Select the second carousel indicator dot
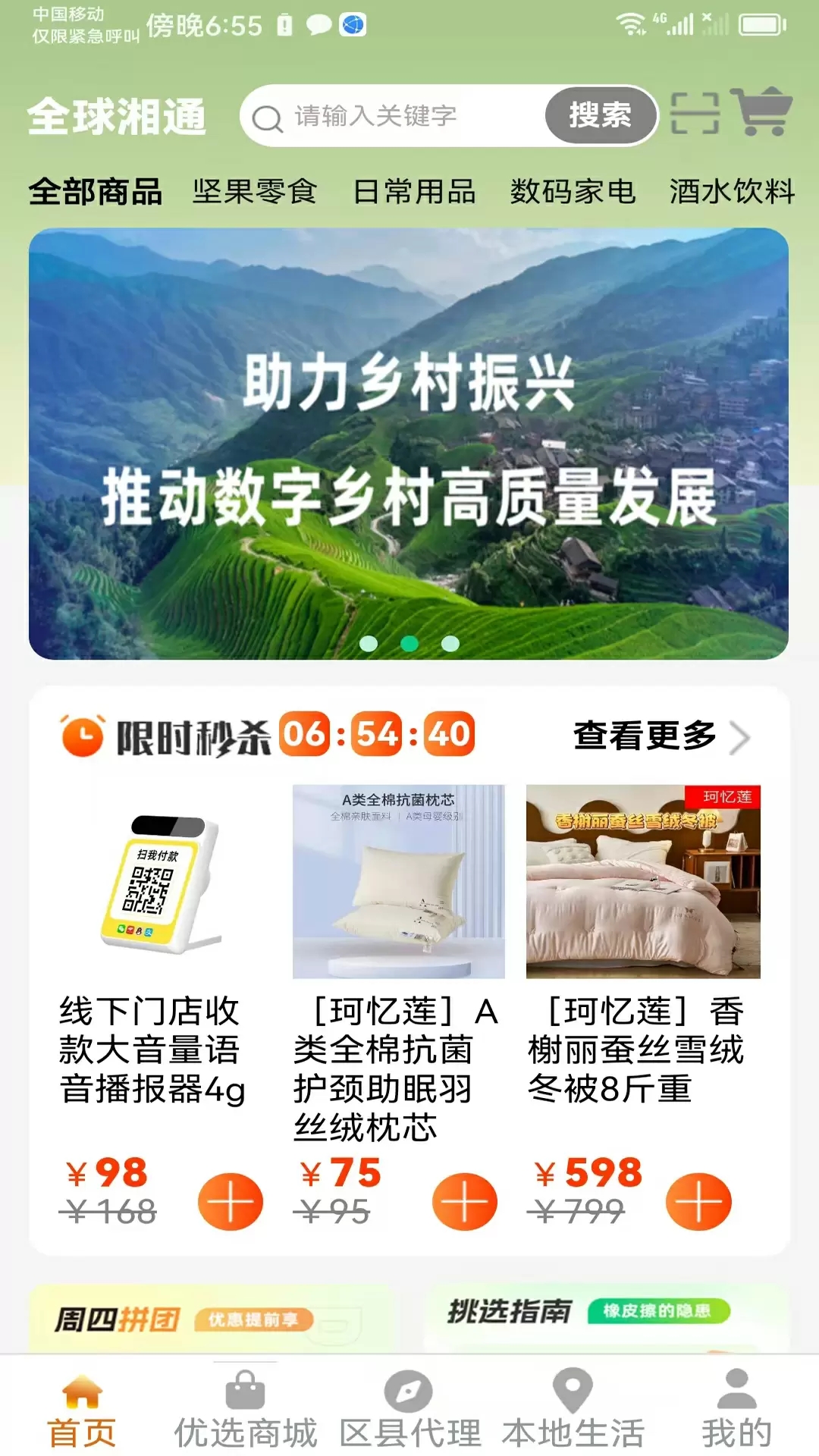 (409, 643)
